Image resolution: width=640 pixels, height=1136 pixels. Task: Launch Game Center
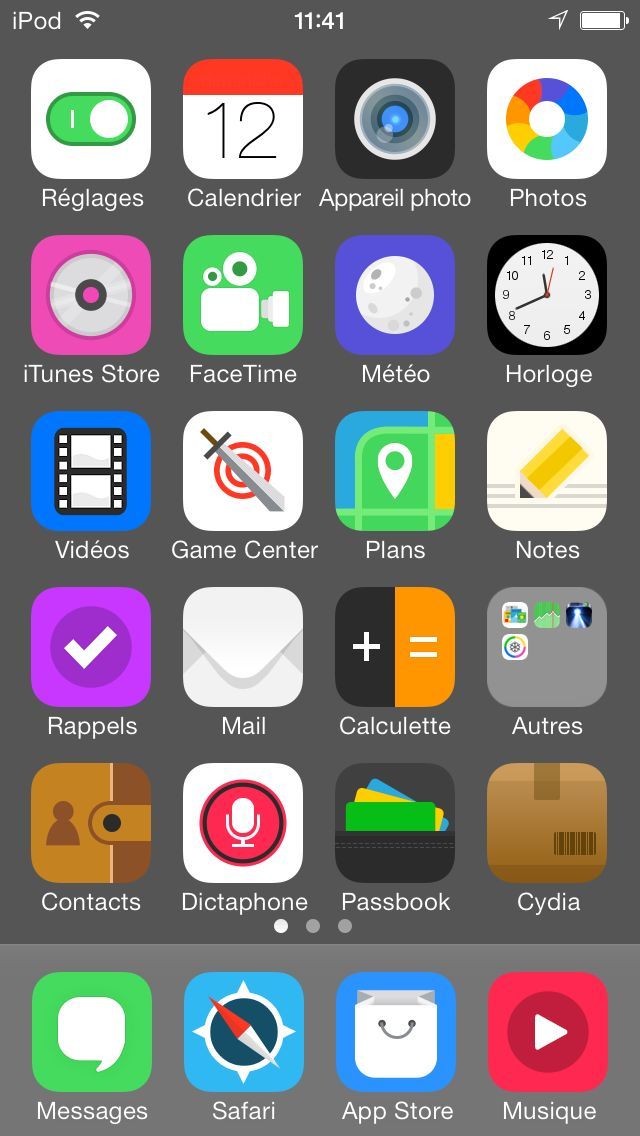243,471
